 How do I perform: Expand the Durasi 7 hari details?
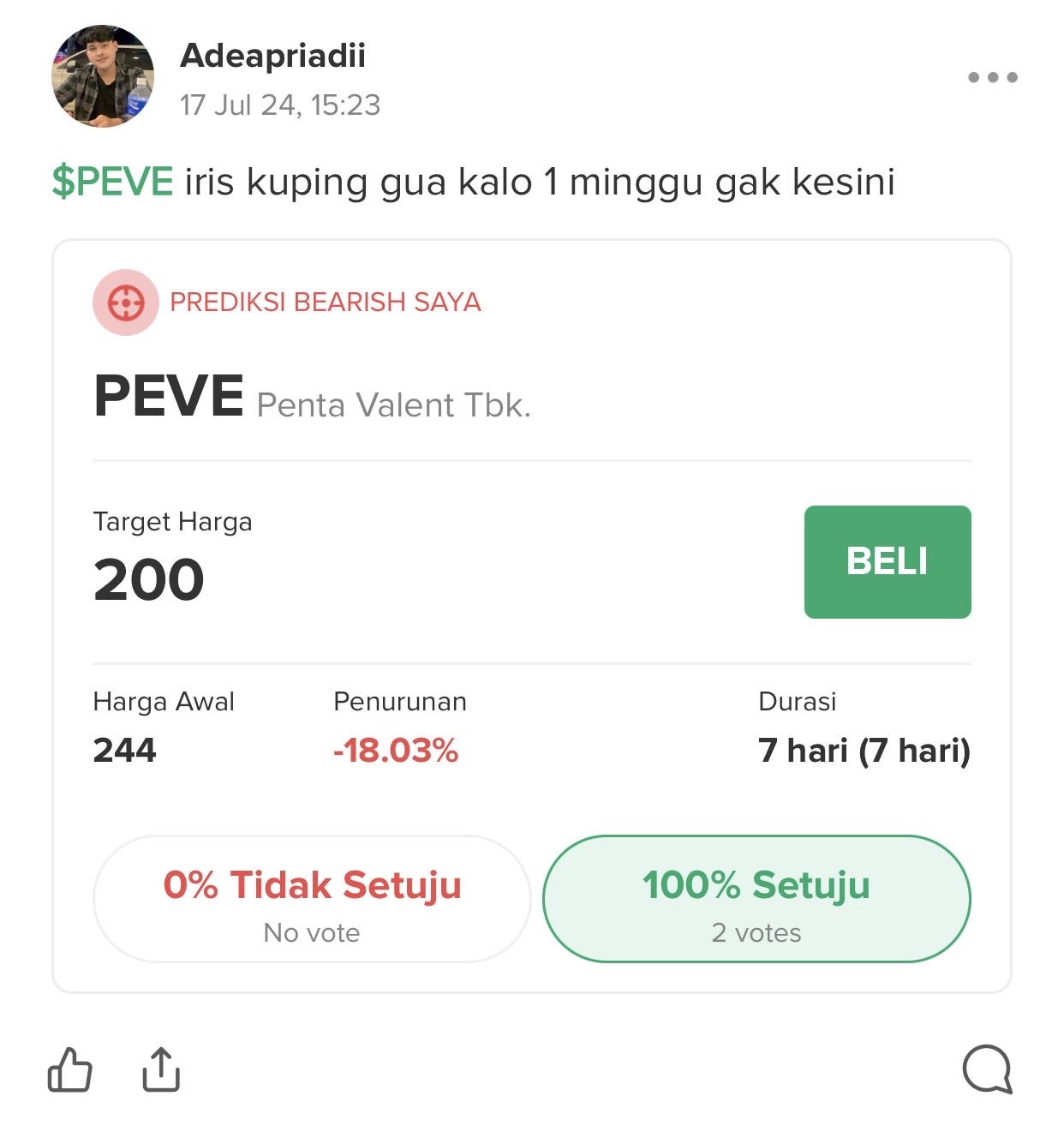coord(864,727)
